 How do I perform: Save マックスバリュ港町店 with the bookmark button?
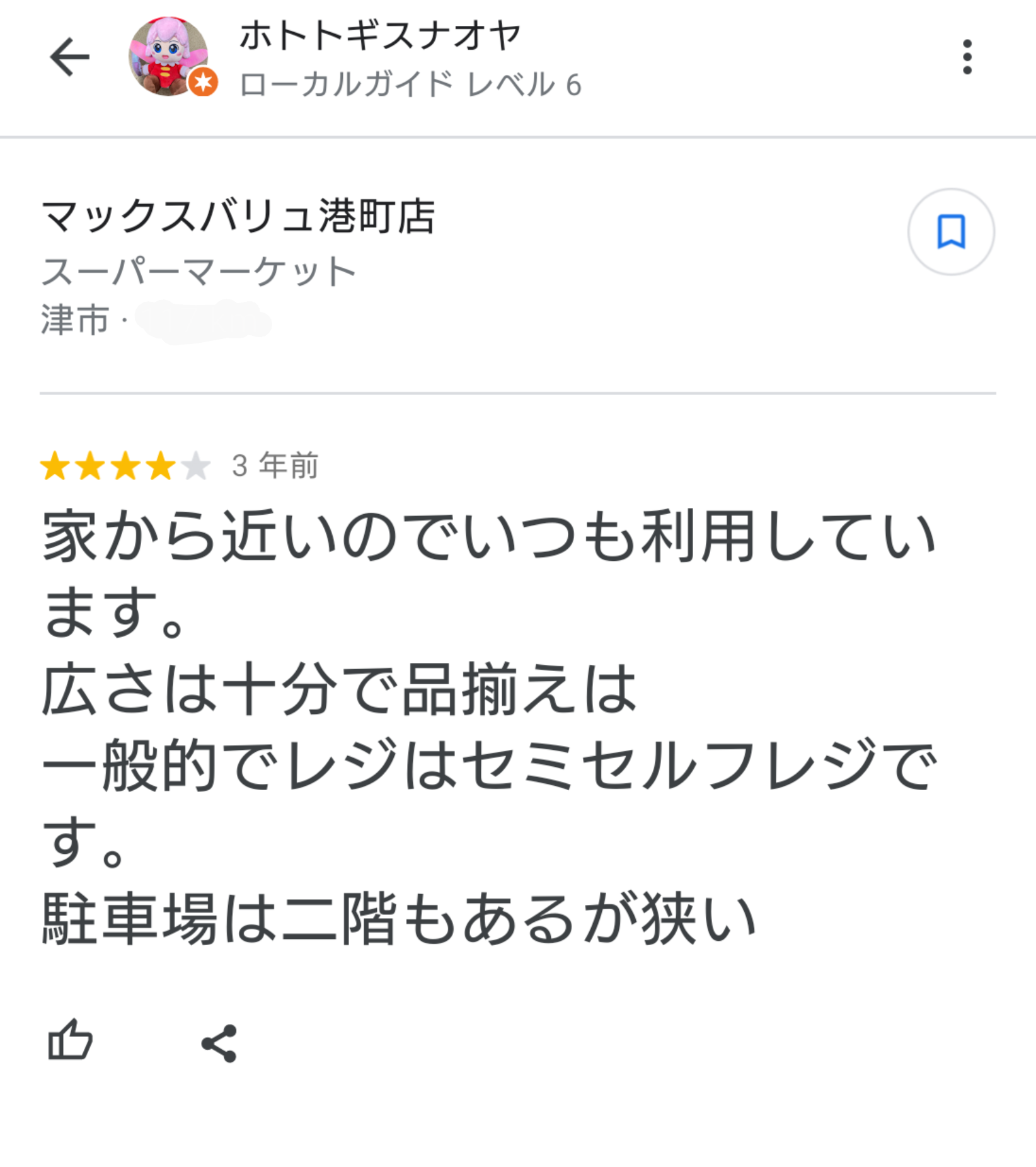coord(950,232)
